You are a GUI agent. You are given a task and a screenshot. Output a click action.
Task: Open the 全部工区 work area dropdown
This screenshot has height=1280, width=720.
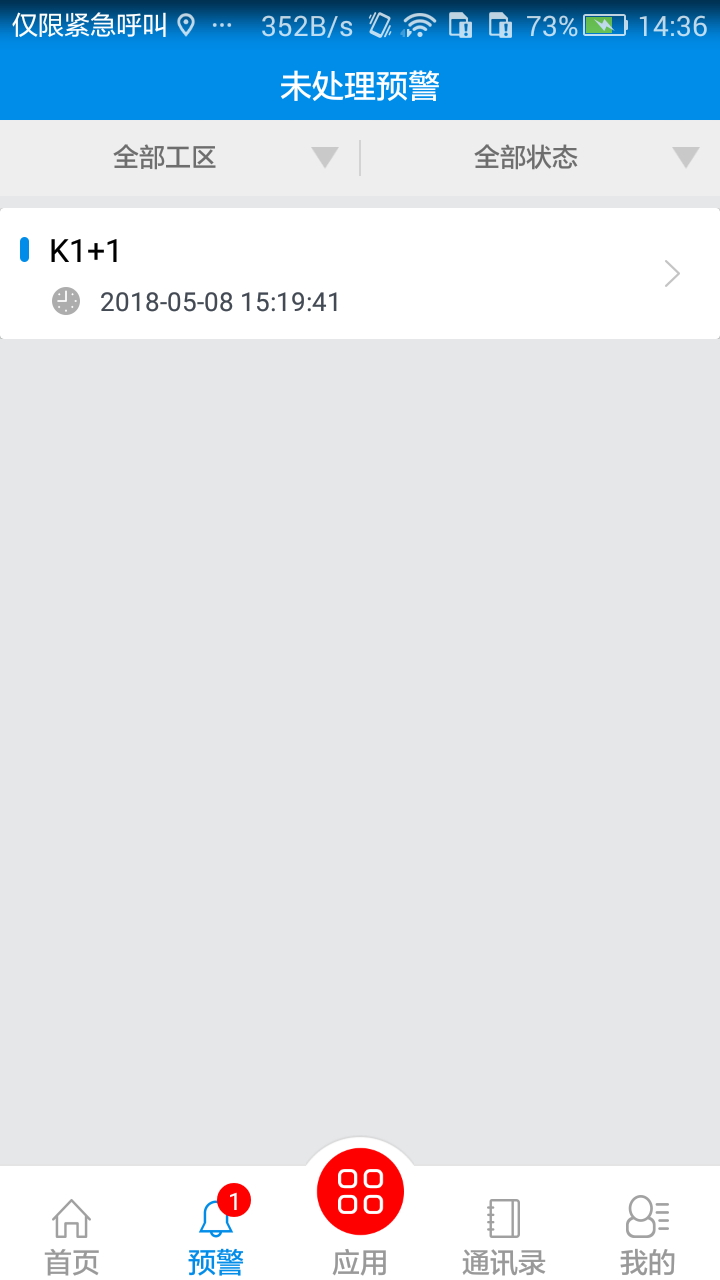pyautogui.click(x=165, y=157)
